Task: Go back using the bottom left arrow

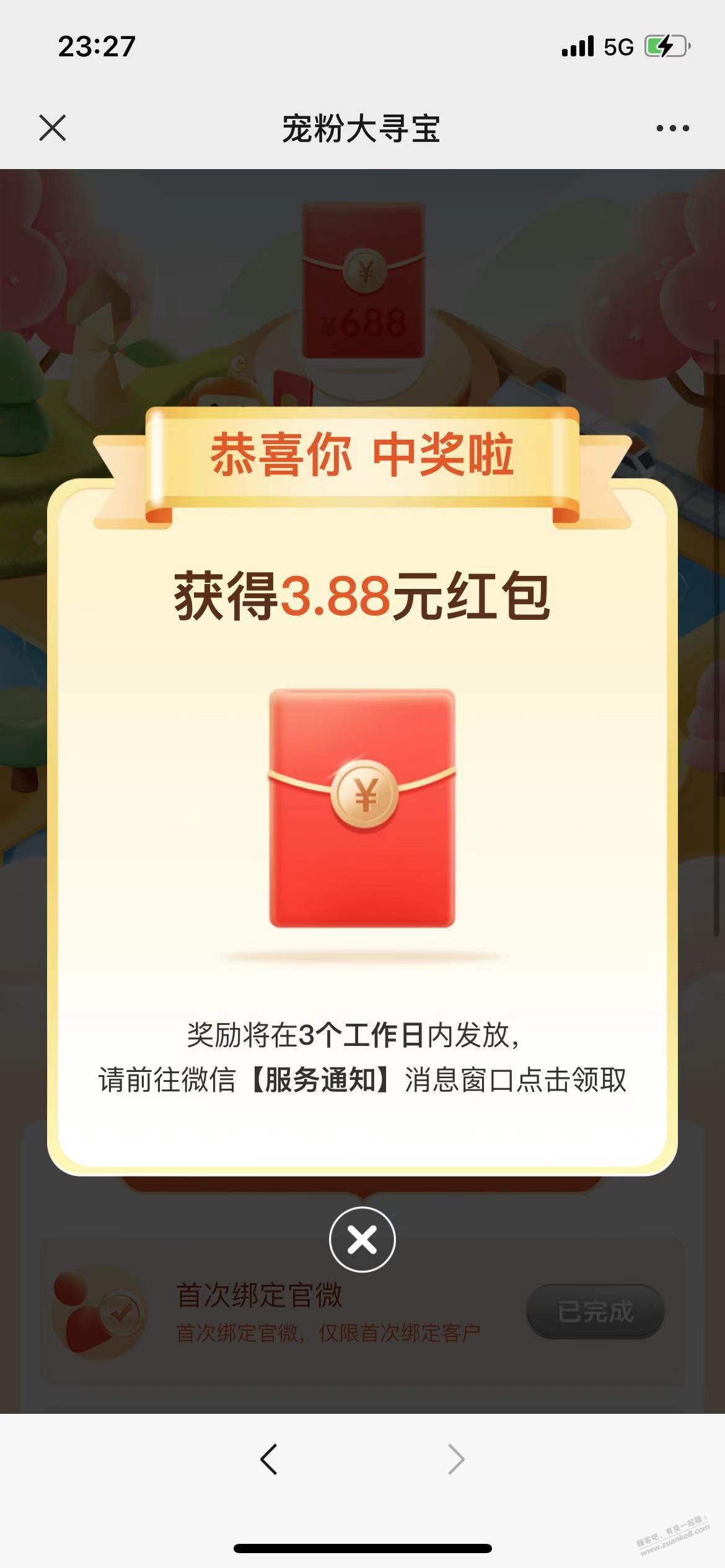Action: coord(268,1460)
